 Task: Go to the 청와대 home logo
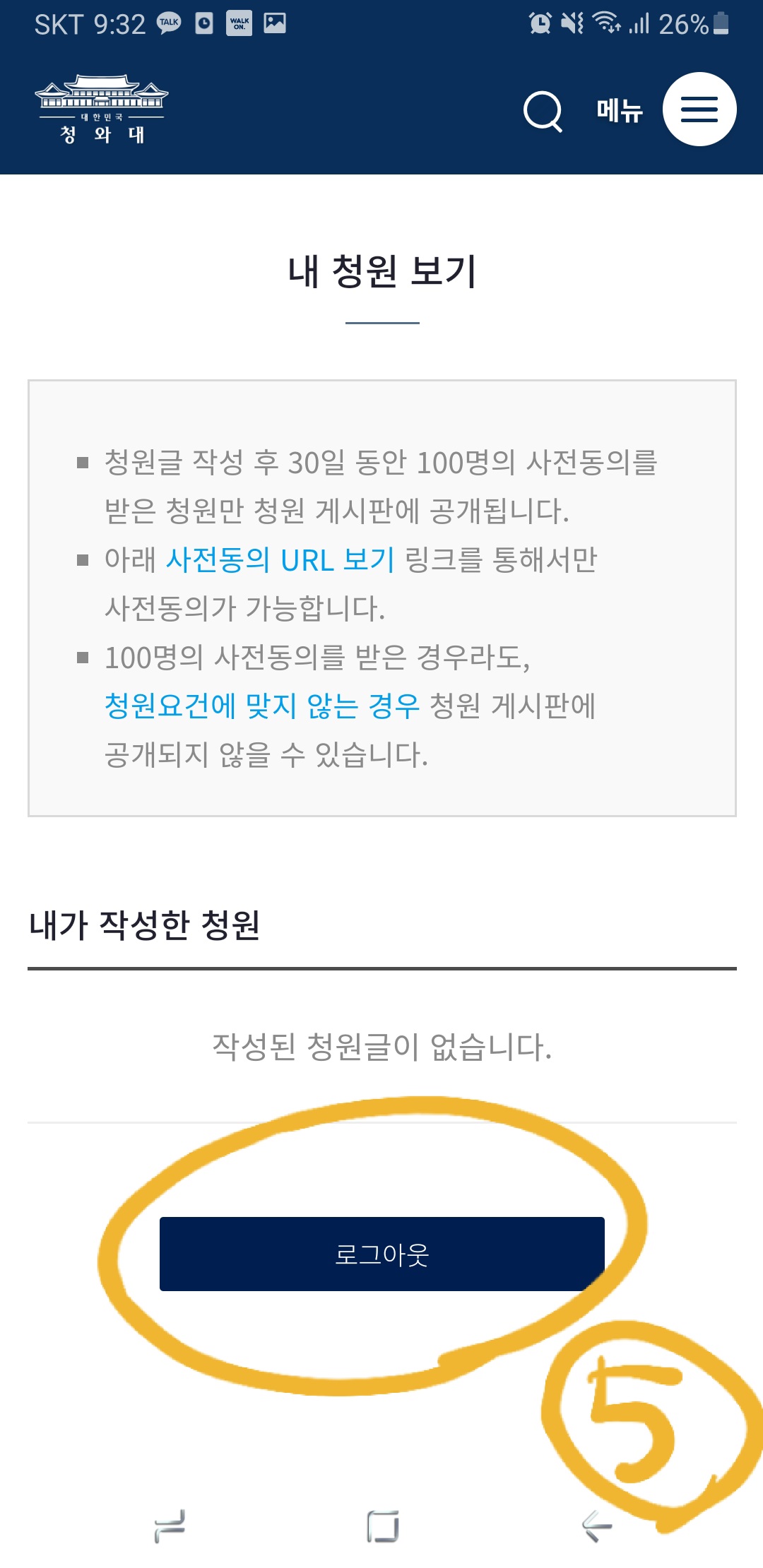pyautogui.click(x=102, y=109)
